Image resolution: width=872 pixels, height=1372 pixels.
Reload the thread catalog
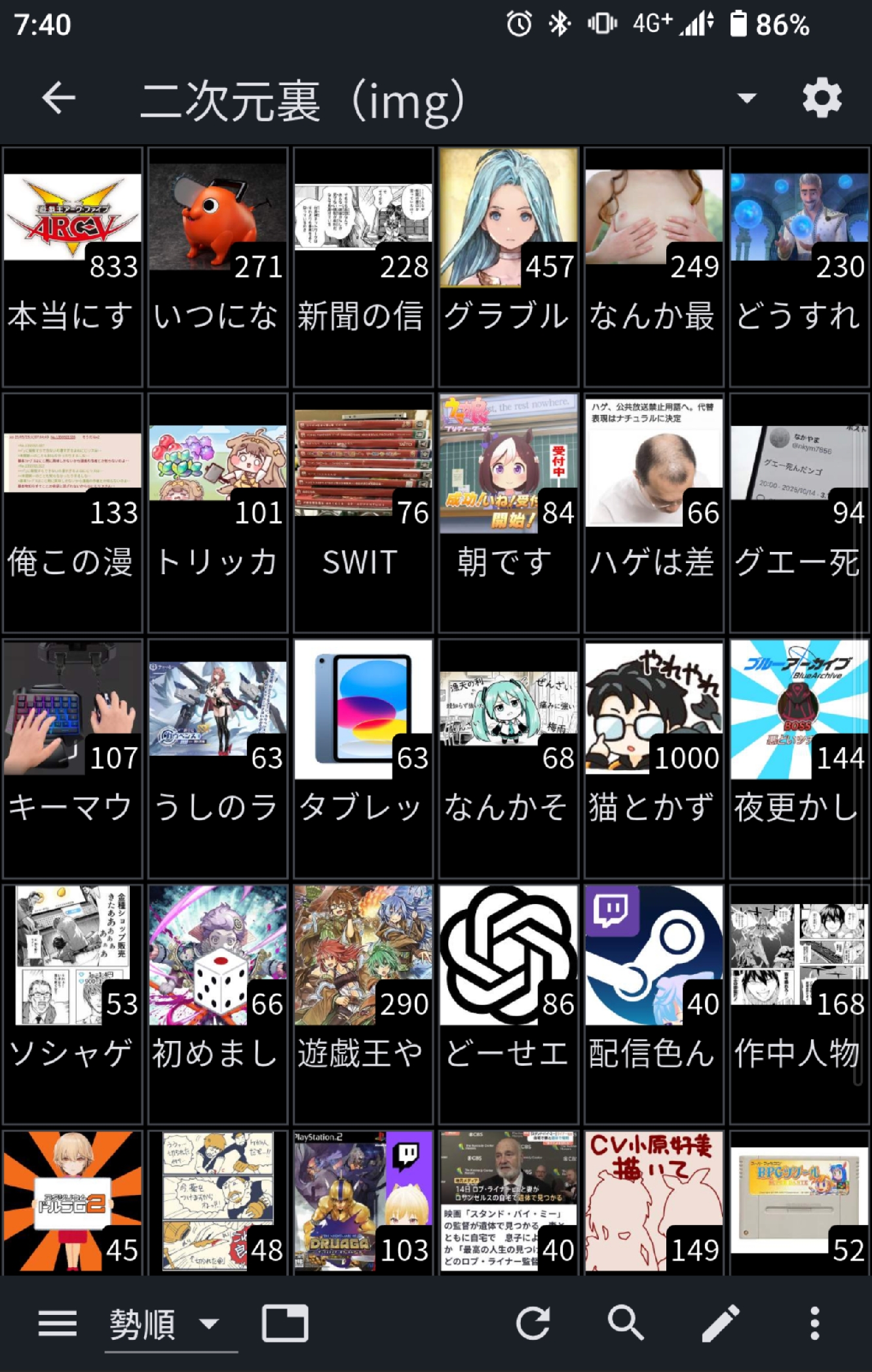pyautogui.click(x=533, y=1323)
